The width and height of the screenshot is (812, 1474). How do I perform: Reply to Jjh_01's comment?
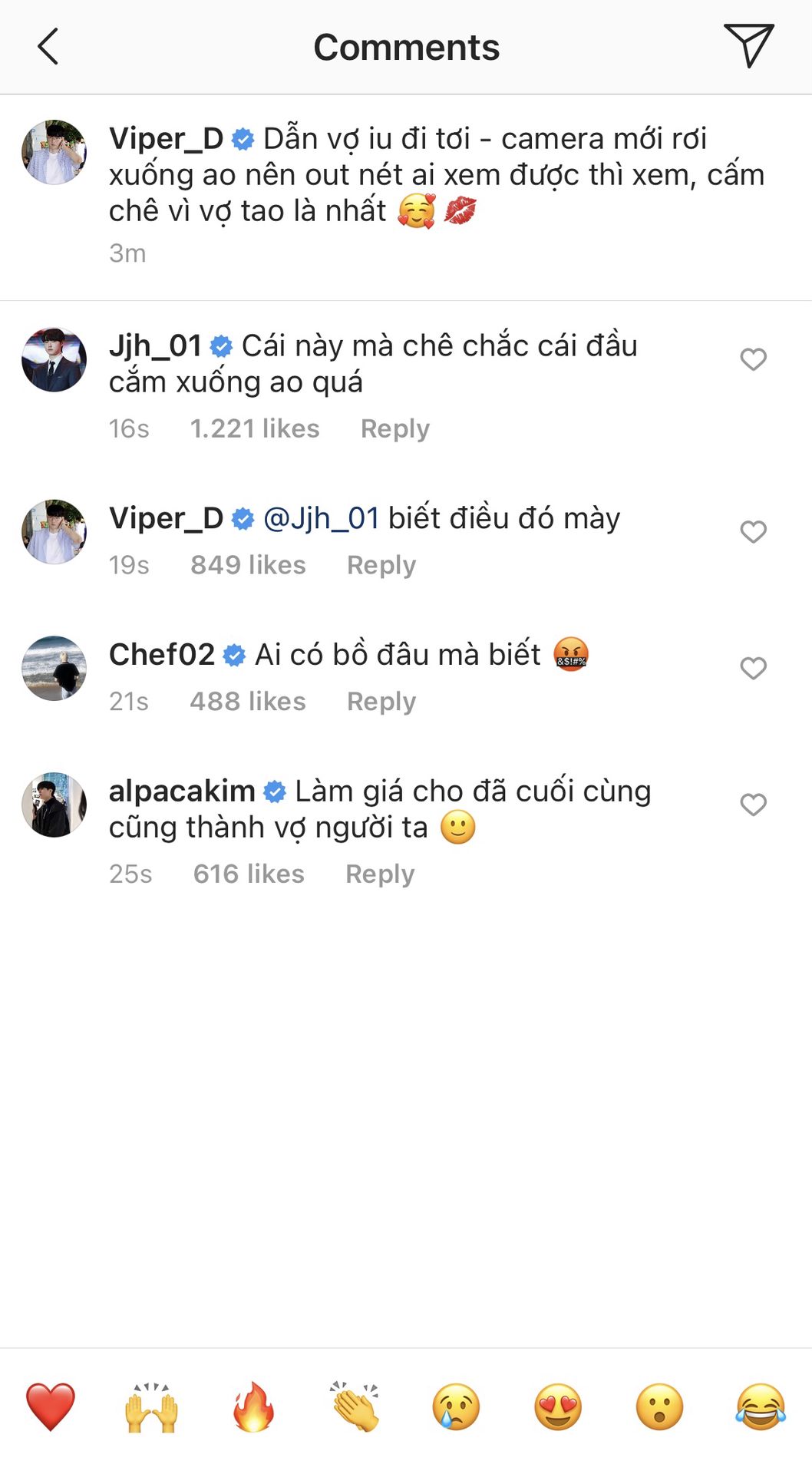[x=394, y=428]
